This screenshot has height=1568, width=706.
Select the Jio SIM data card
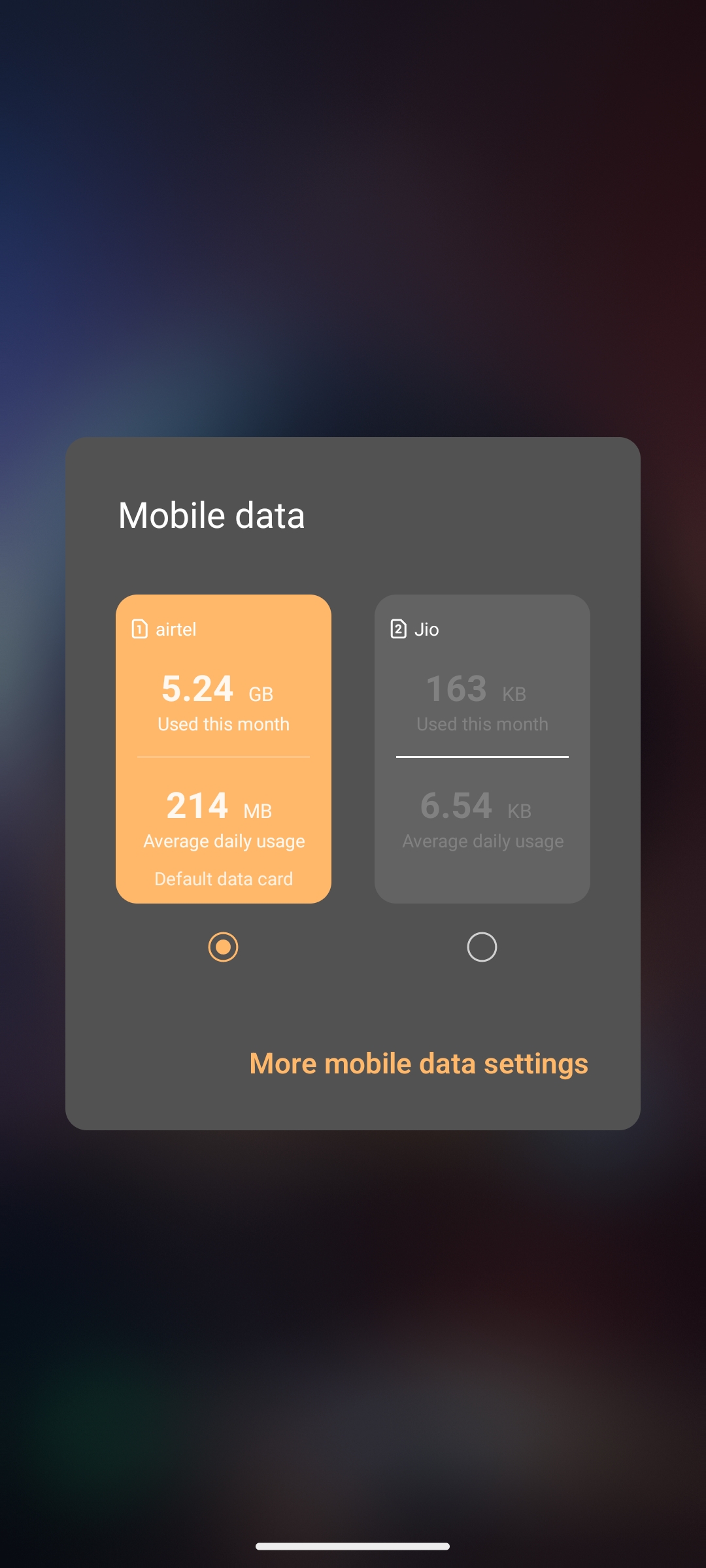click(482, 748)
